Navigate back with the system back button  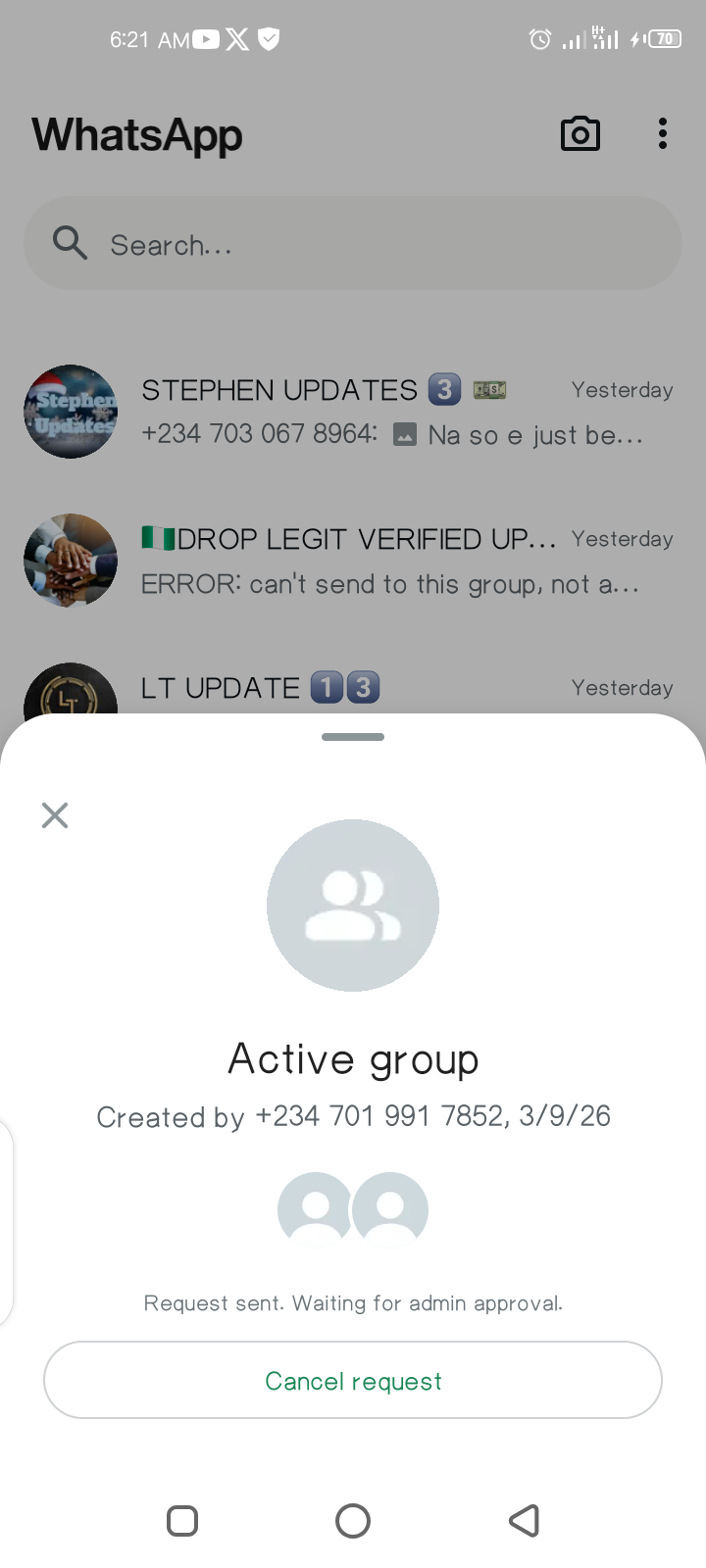(525, 1521)
